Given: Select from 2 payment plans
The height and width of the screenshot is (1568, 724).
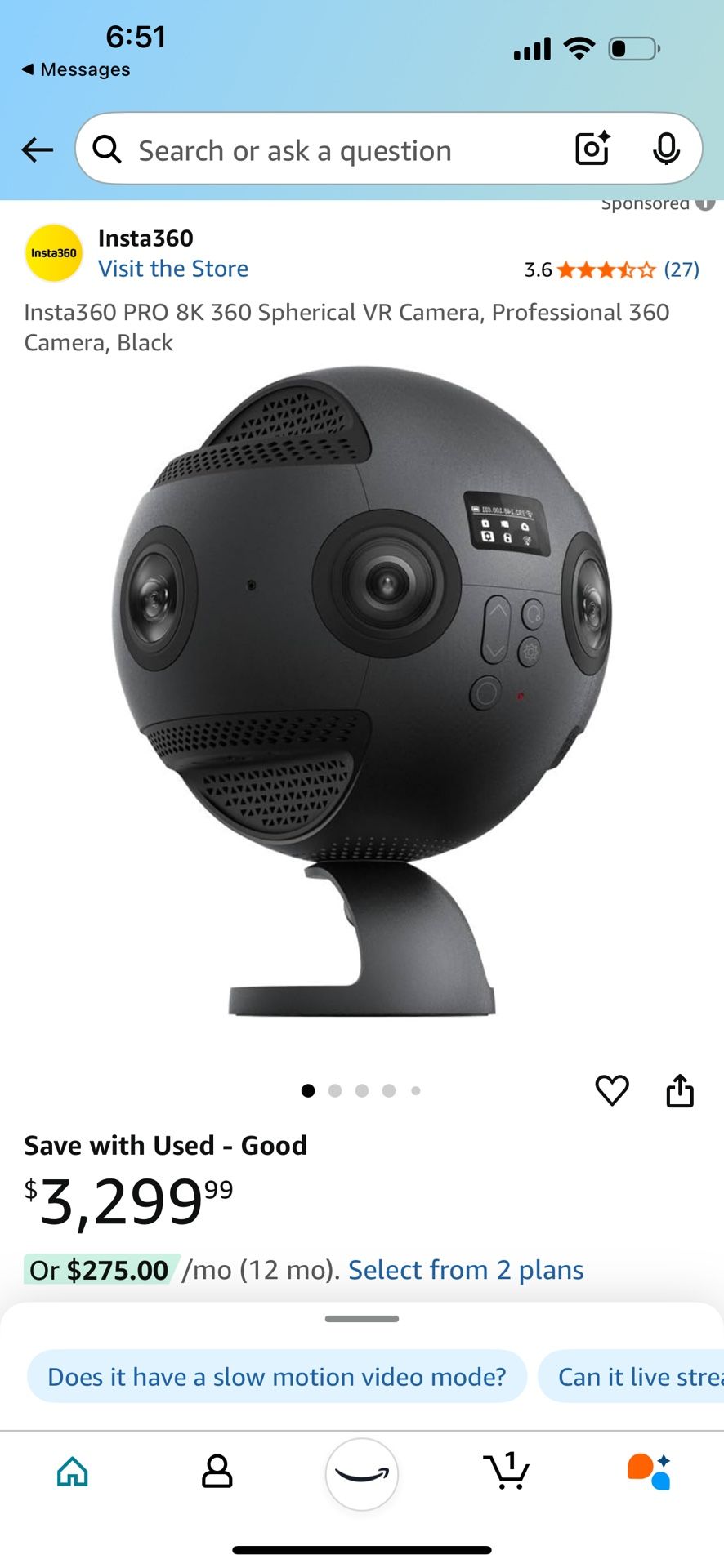Looking at the screenshot, I should coord(466,1270).
